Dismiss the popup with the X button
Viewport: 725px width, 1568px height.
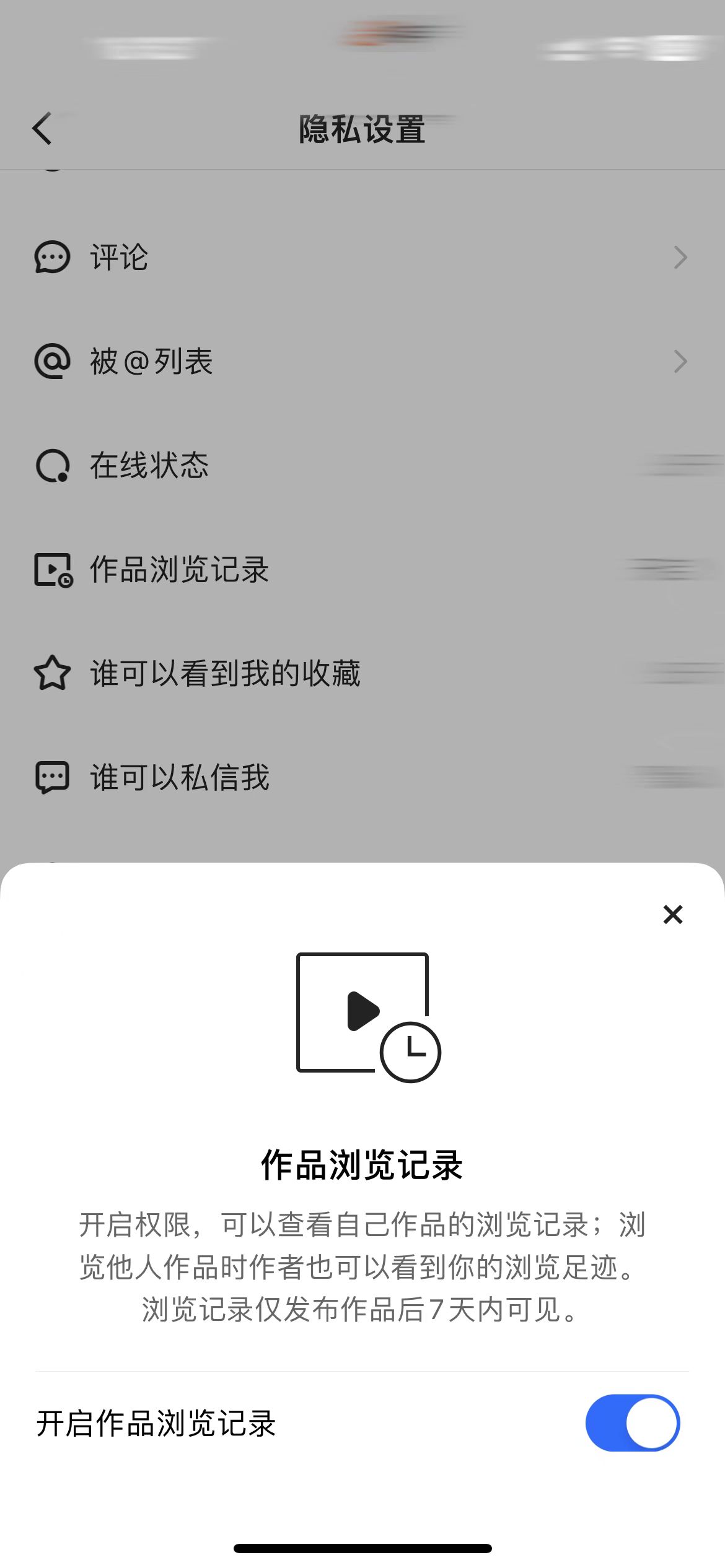(672, 915)
